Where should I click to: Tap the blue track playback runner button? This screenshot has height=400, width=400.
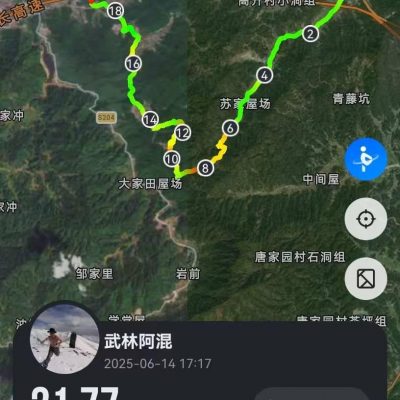(366, 159)
